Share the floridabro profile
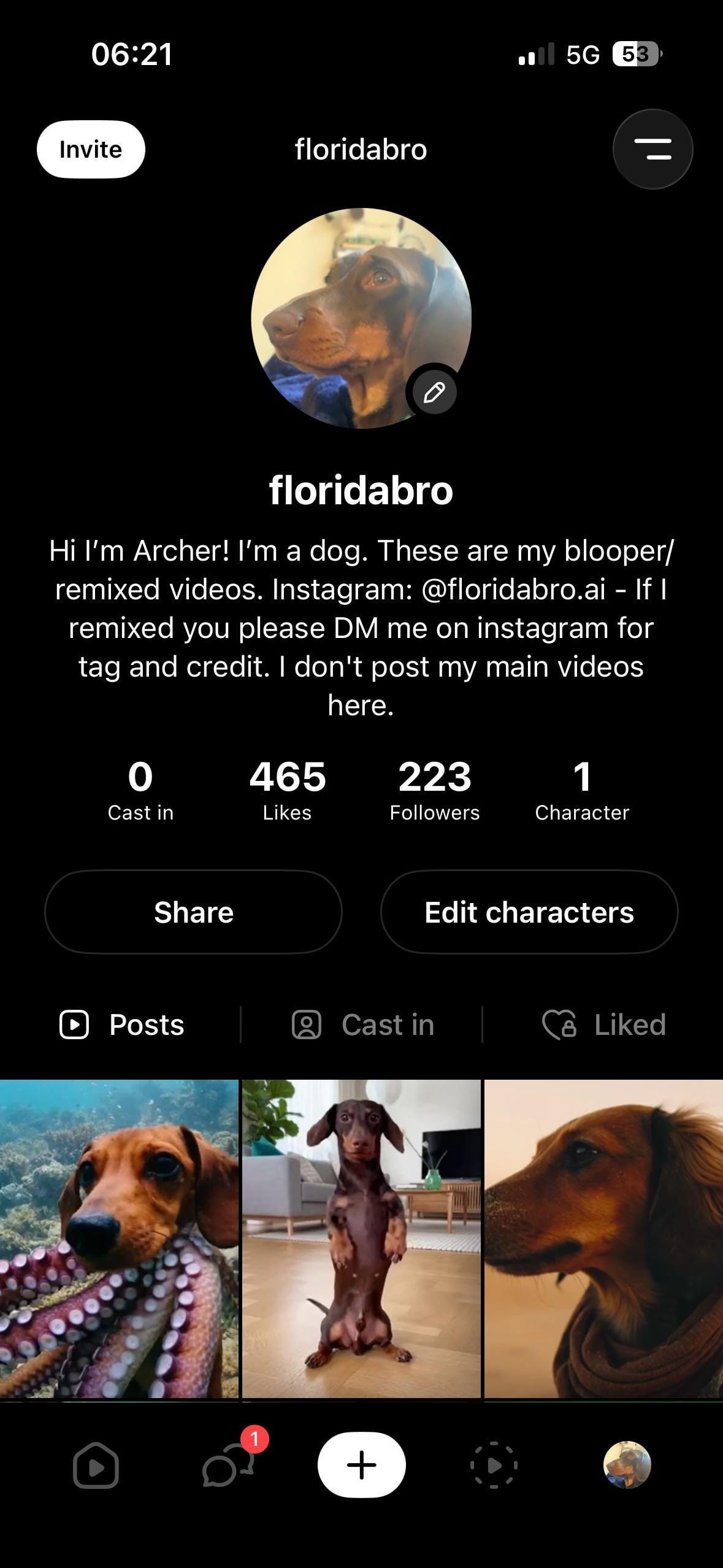The width and height of the screenshot is (723, 1568). 193,912
